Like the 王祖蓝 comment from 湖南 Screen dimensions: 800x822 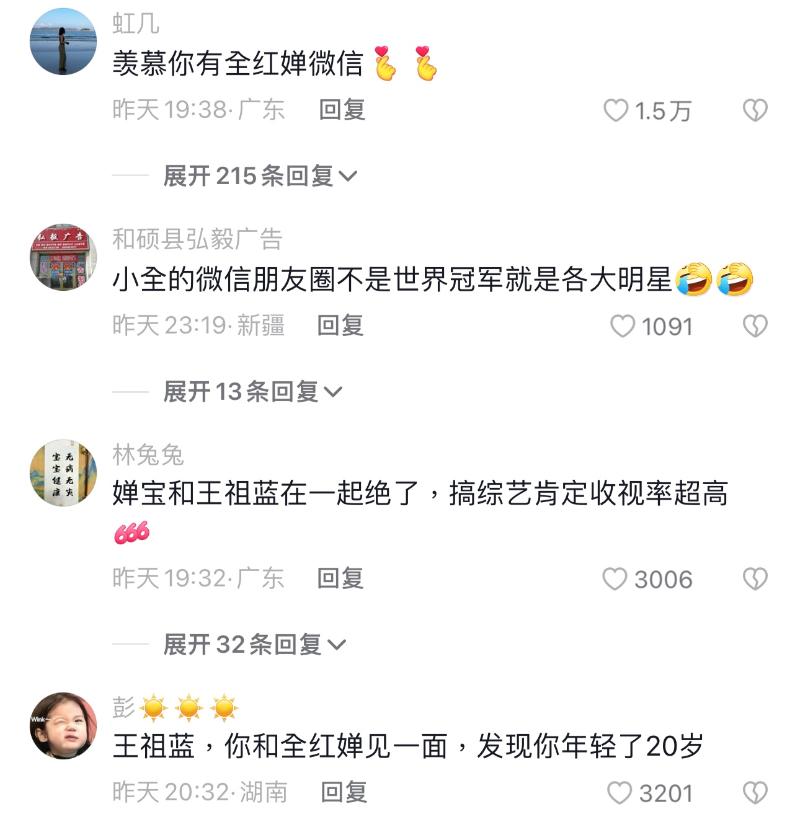pos(620,793)
